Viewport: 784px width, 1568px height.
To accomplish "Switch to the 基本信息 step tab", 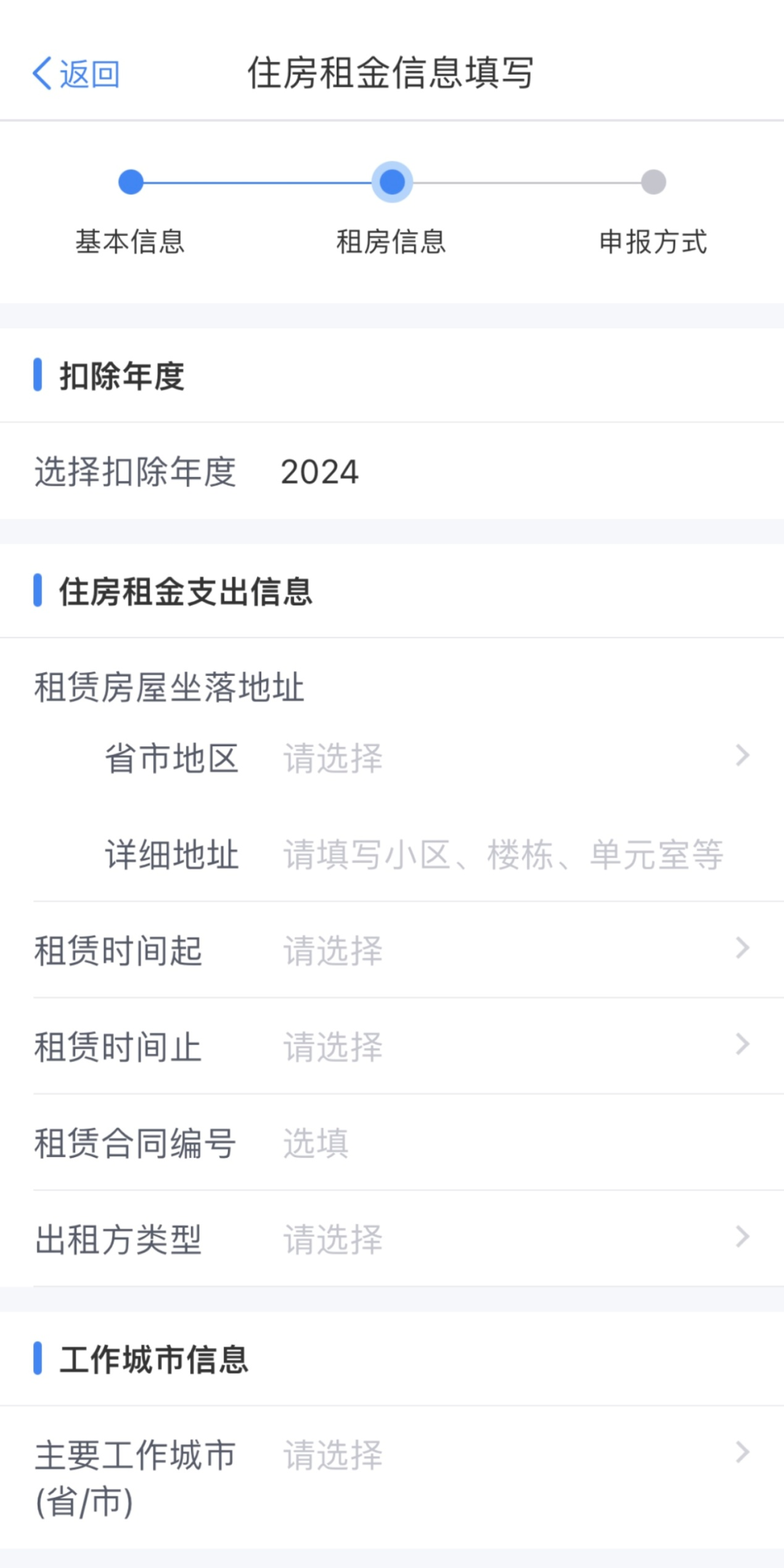I will (x=131, y=242).
